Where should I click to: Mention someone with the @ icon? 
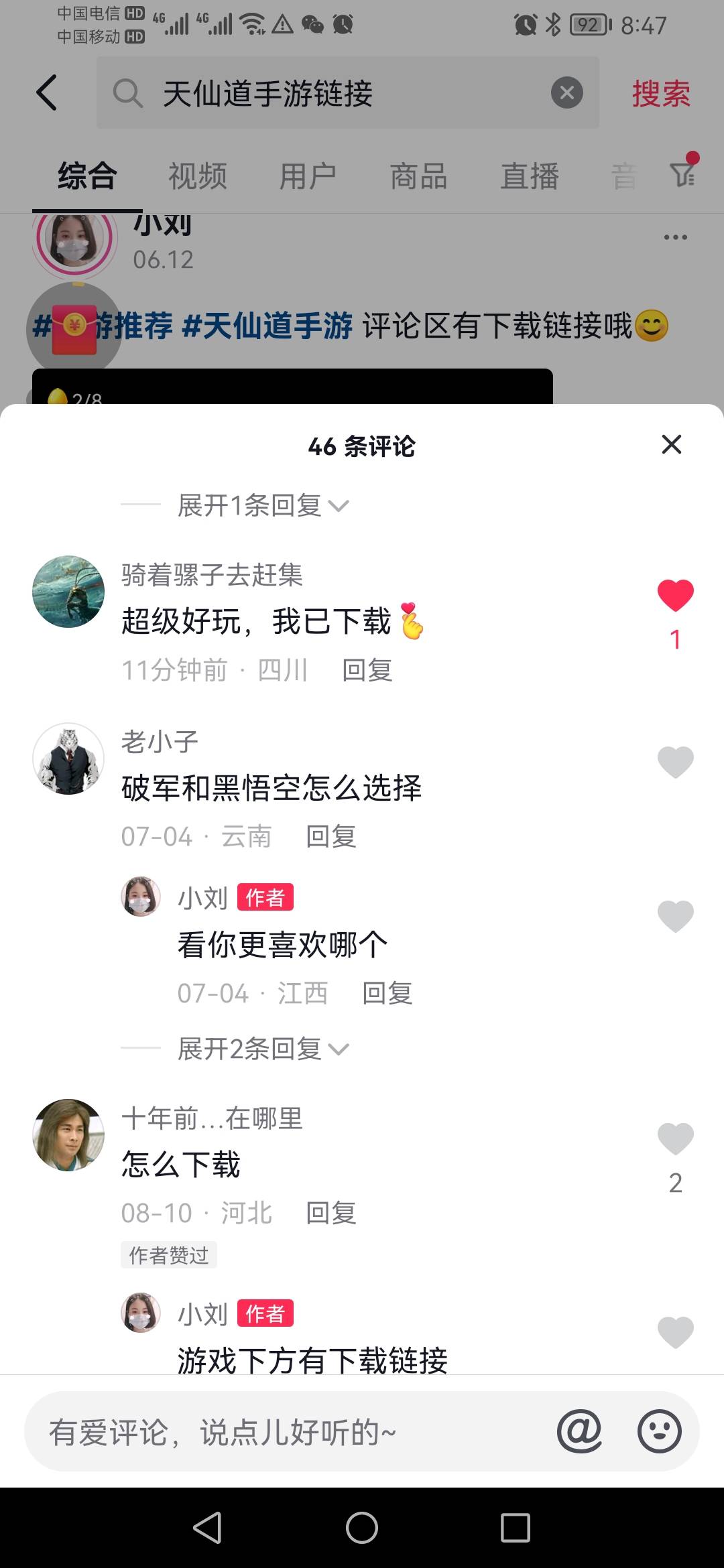(579, 1432)
